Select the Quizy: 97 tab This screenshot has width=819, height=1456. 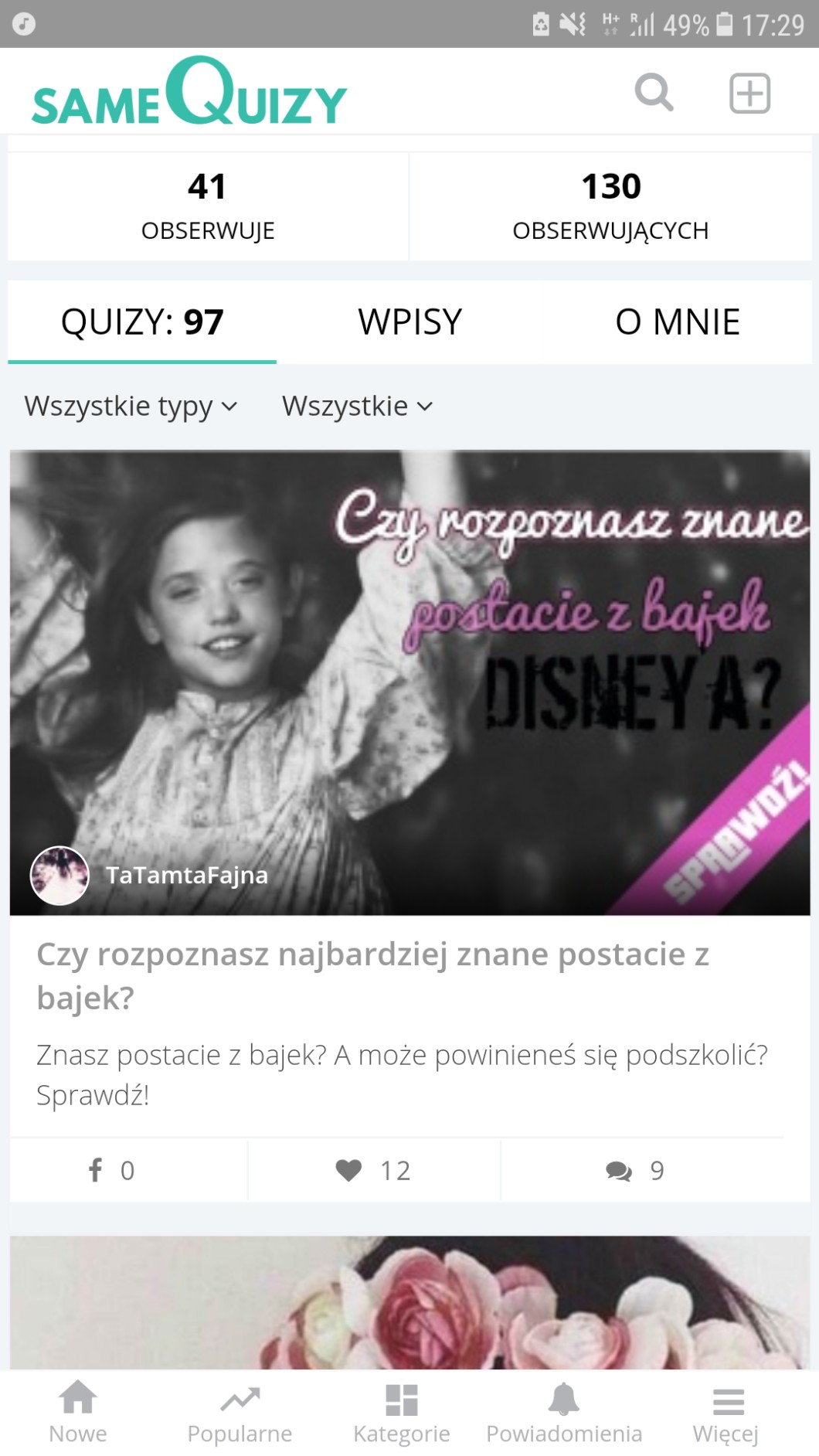tap(142, 321)
